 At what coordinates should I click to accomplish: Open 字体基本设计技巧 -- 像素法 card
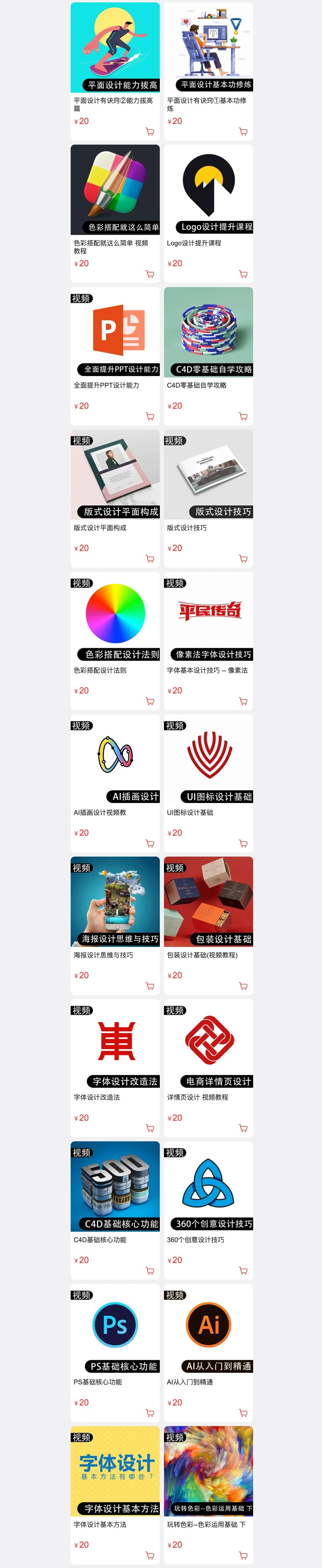tap(208, 617)
